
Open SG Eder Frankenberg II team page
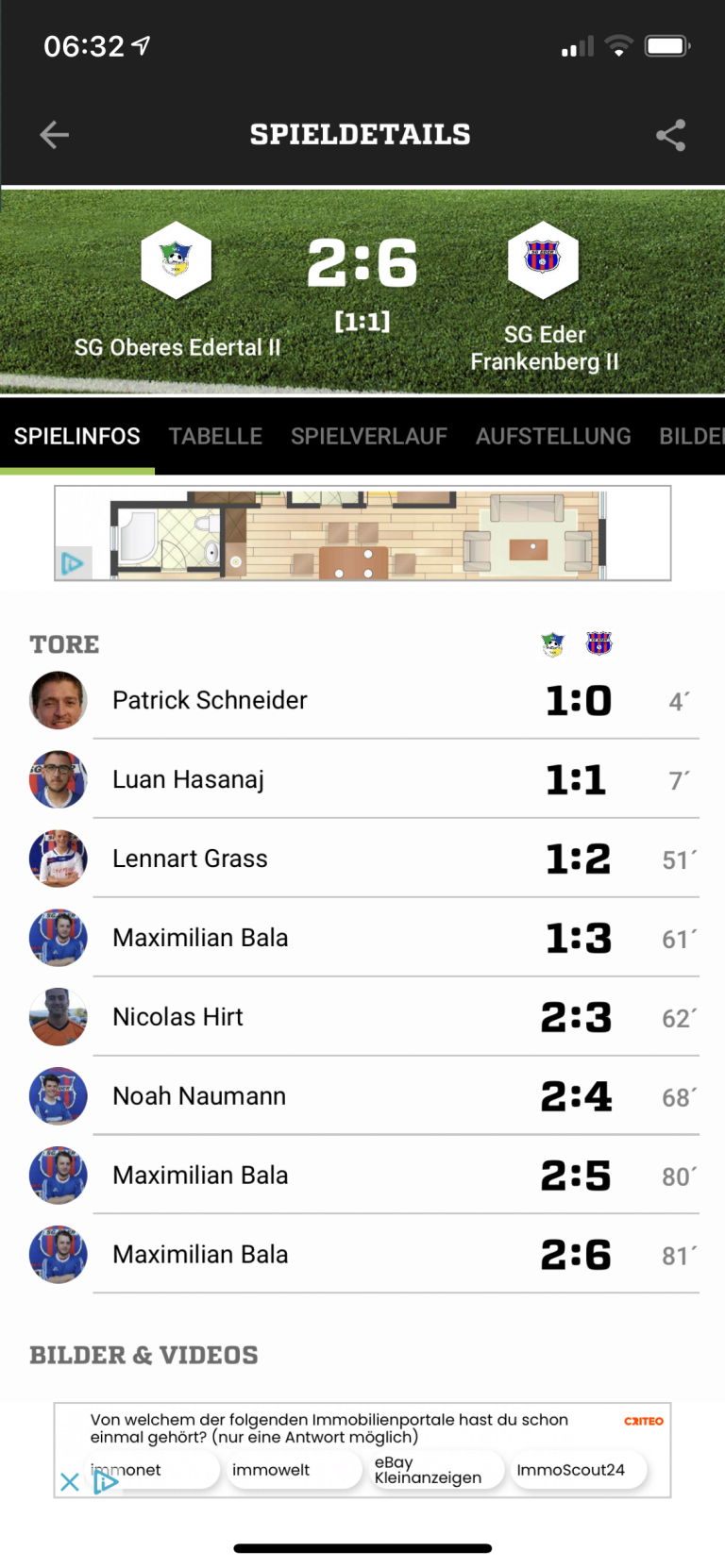tap(544, 261)
